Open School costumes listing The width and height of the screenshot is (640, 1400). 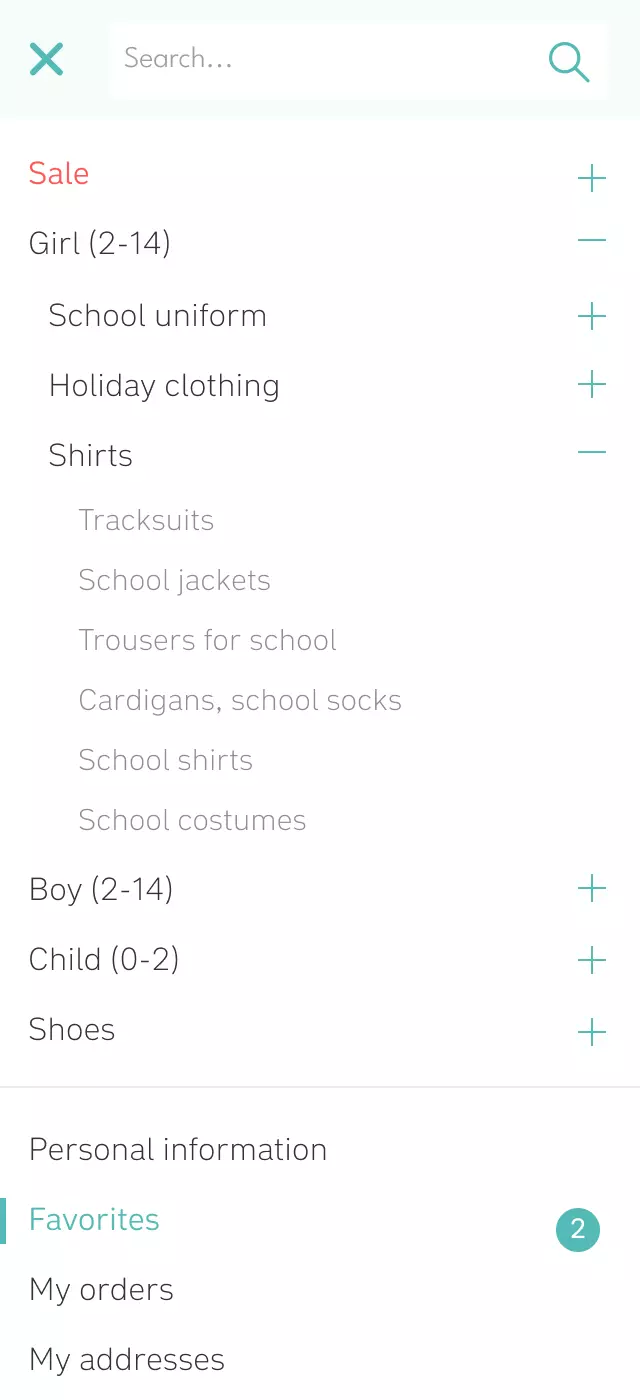click(x=192, y=820)
